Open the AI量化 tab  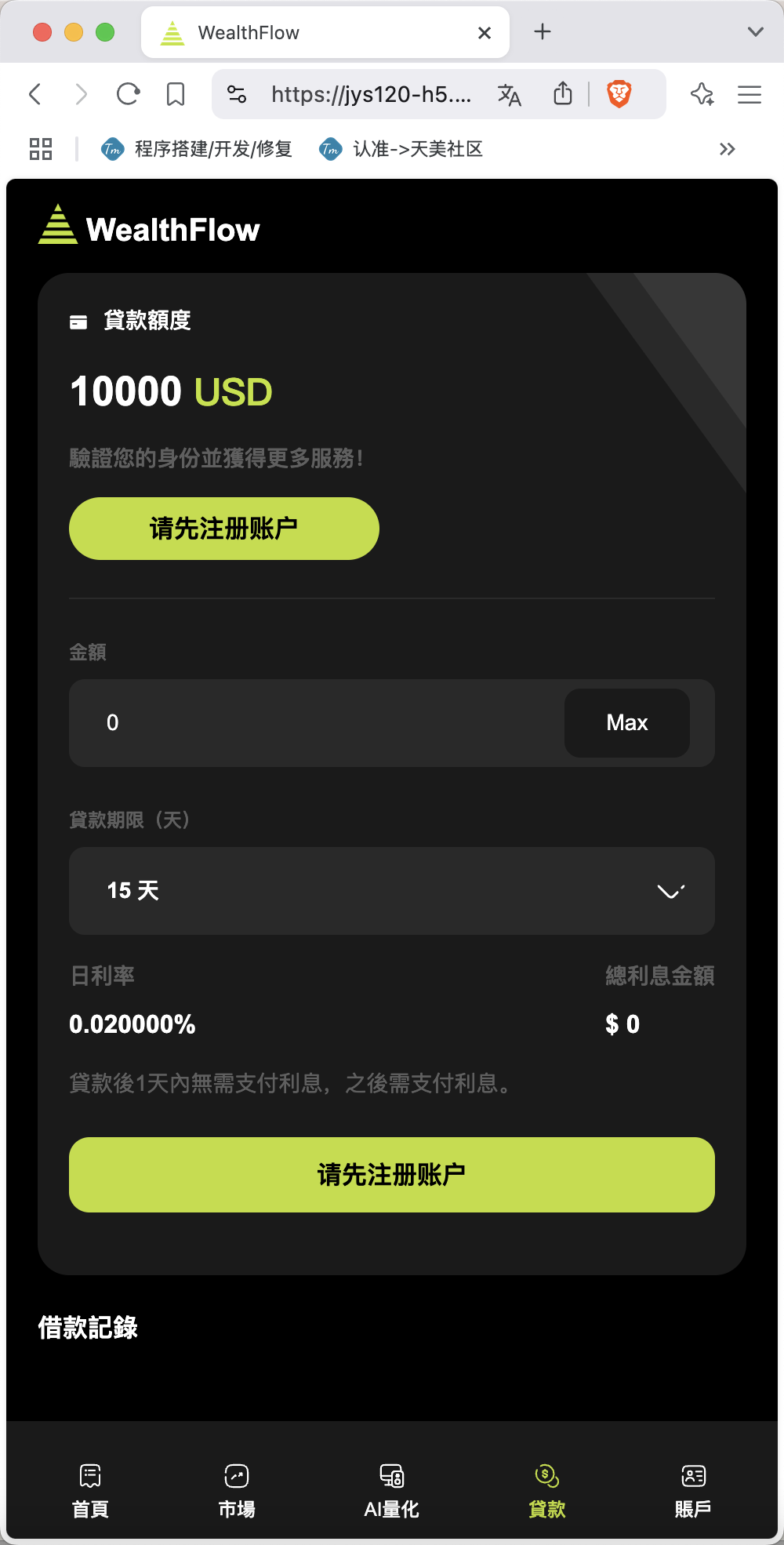[x=392, y=1491]
